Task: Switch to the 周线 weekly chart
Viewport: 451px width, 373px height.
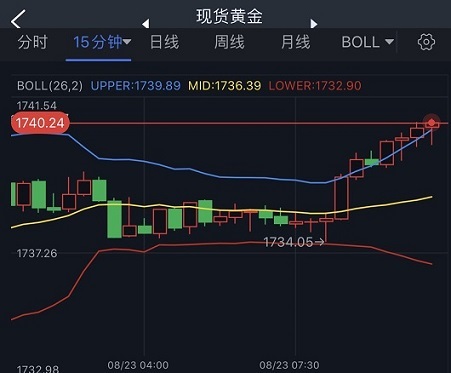Action: 229,42
